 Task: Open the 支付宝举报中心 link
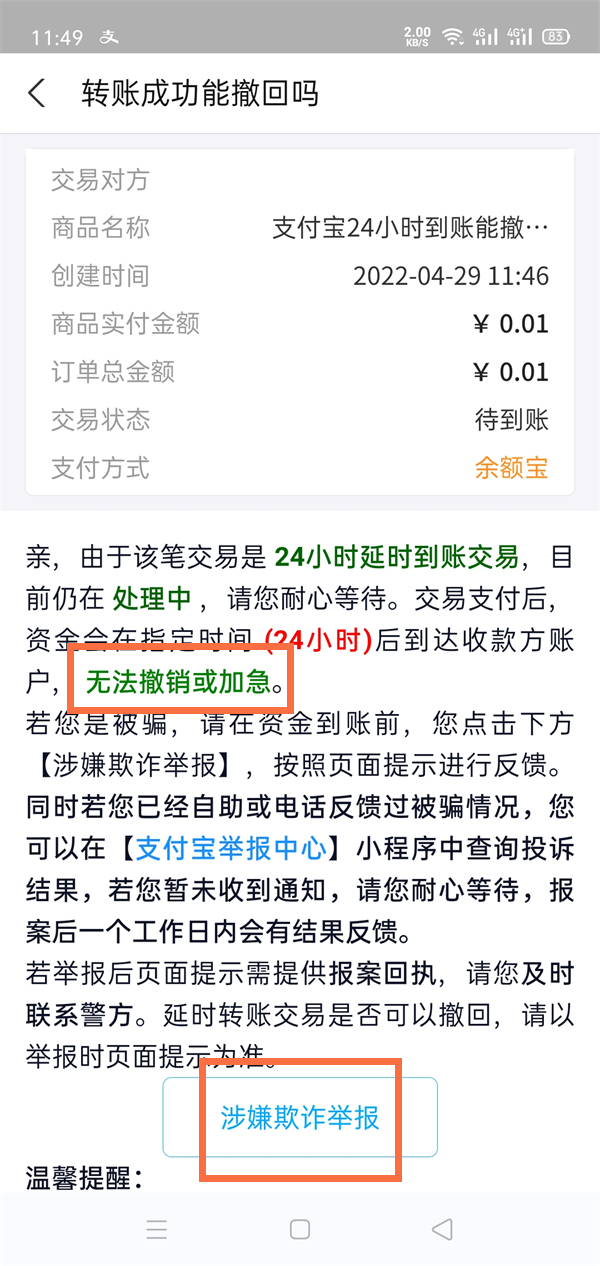pos(231,849)
